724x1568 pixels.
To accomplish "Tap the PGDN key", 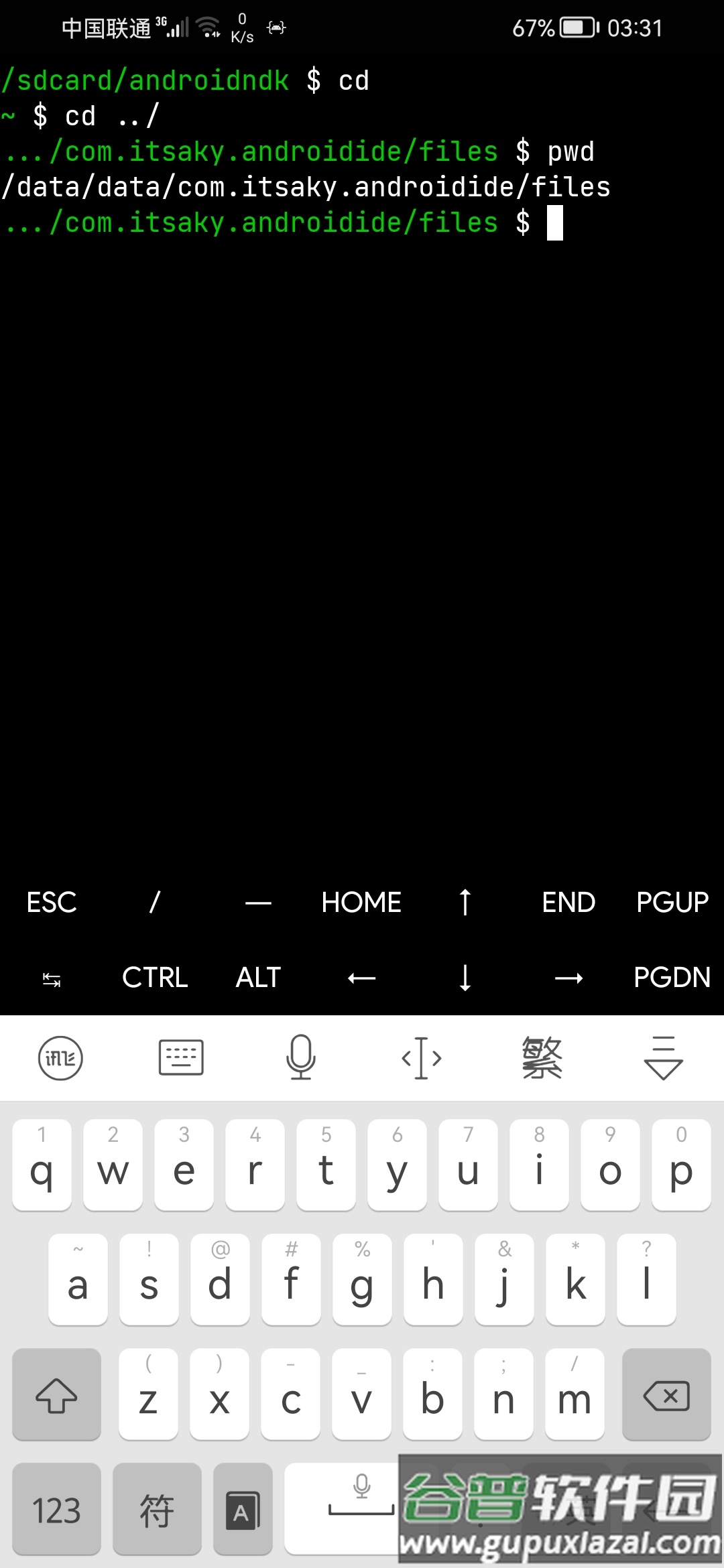I will [x=672, y=978].
